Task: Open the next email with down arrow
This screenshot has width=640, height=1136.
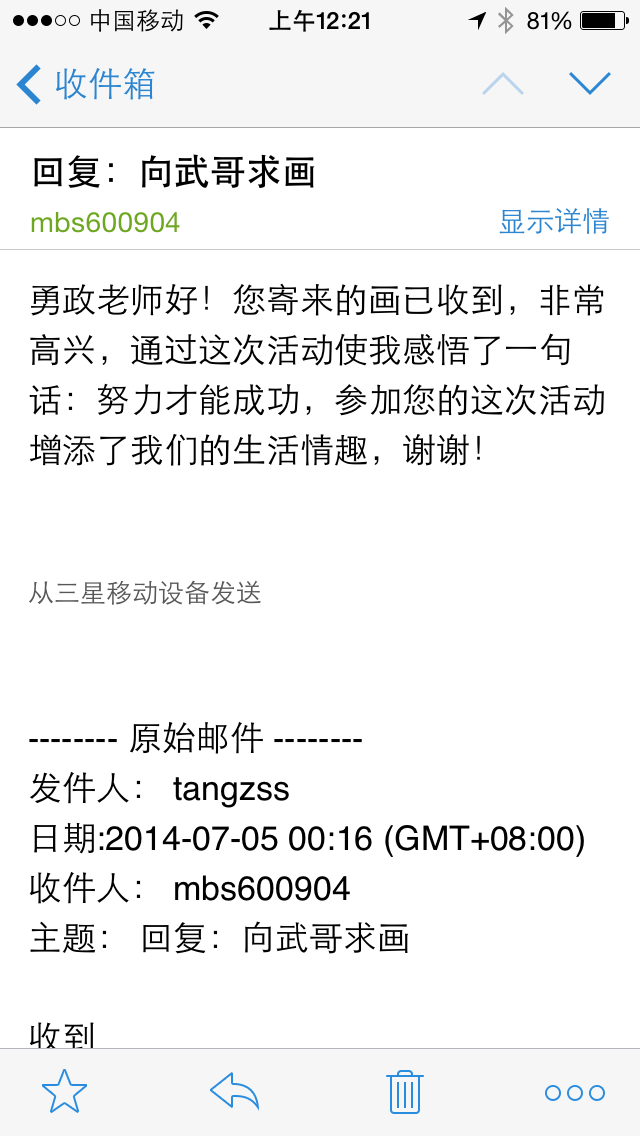Action: [589, 84]
